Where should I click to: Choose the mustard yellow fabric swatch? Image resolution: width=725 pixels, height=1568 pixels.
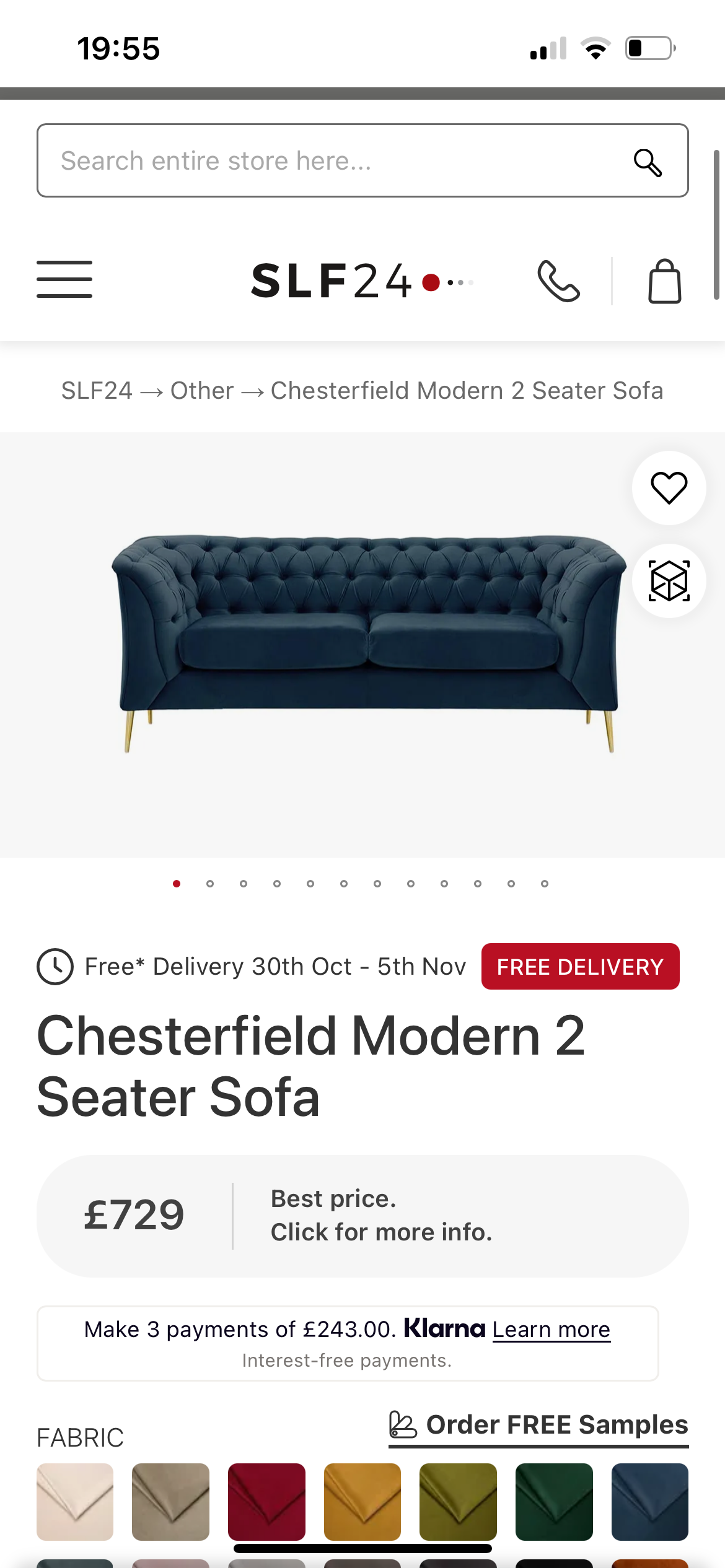tap(362, 1502)
